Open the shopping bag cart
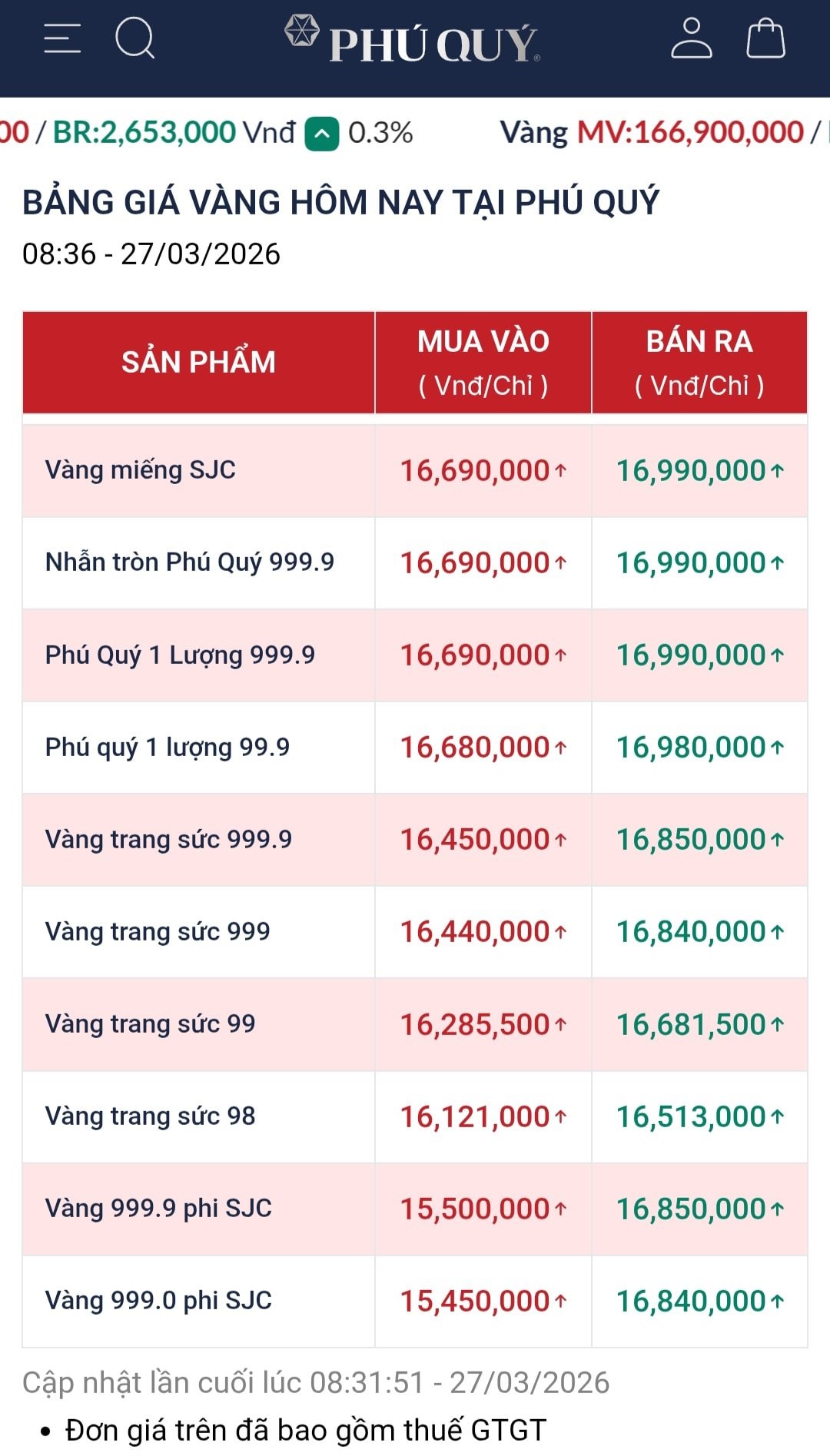This screenshot has height=1456, width=830. (x=765, y=38)
